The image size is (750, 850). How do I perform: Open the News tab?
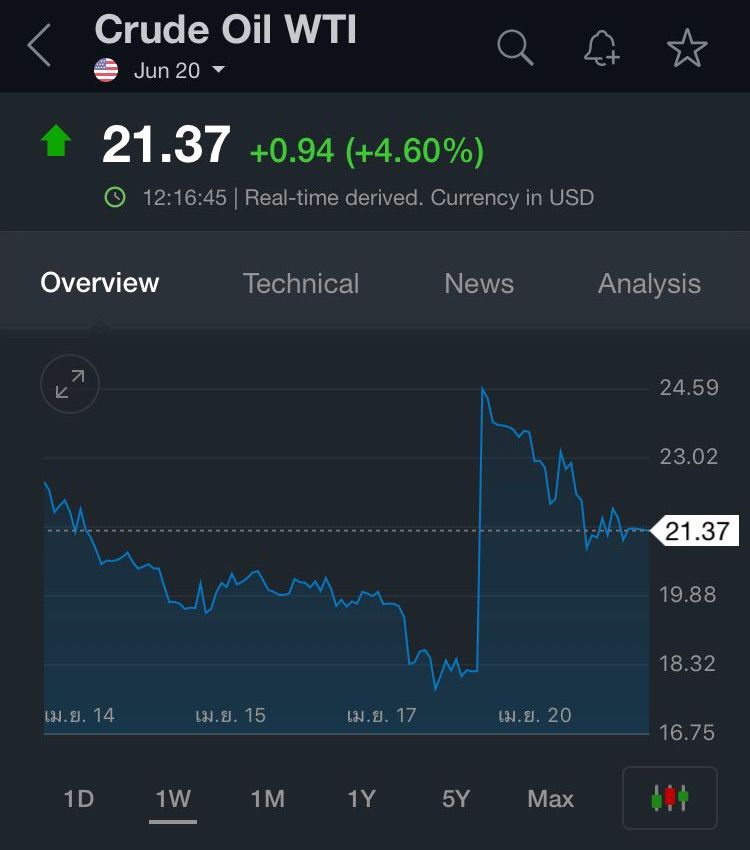[478, 283]
